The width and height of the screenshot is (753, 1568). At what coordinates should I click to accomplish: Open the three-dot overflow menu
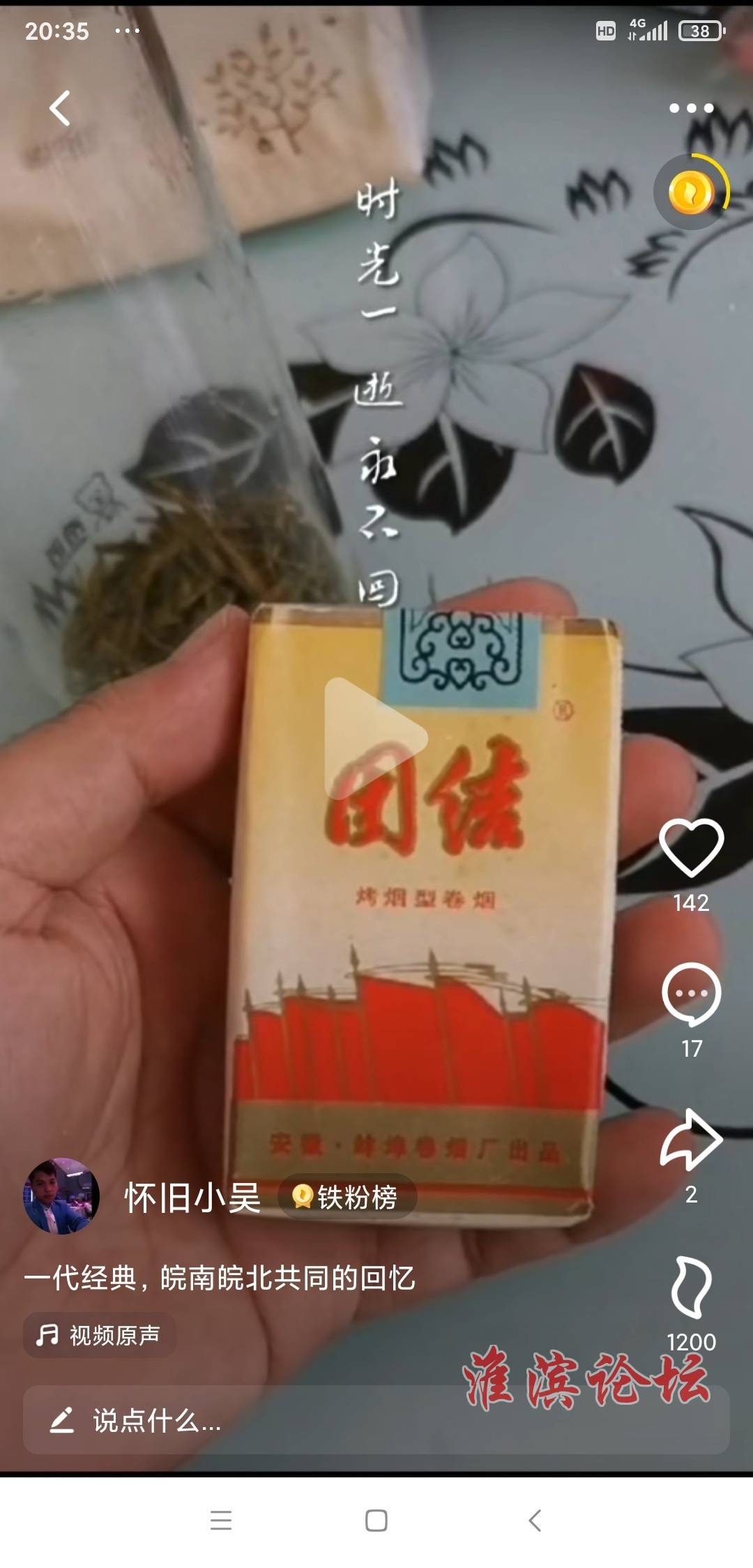(691, 108)
